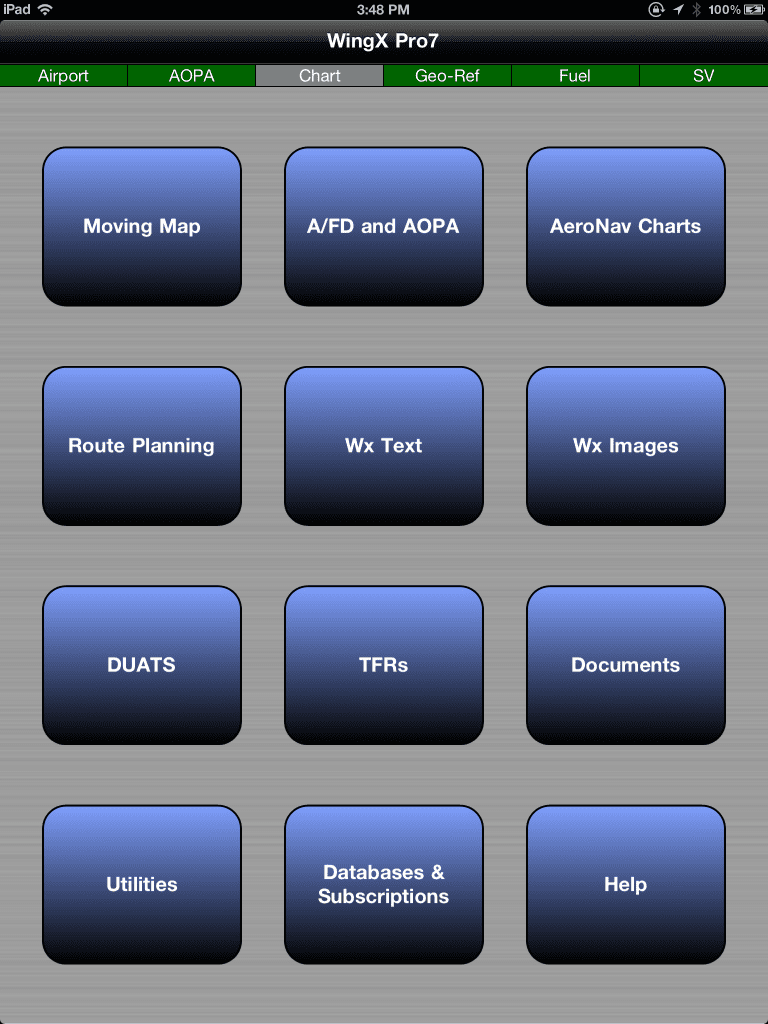Open the Utilities section
The height and width of the screenshot is (1024, 768).
[141, 885]
